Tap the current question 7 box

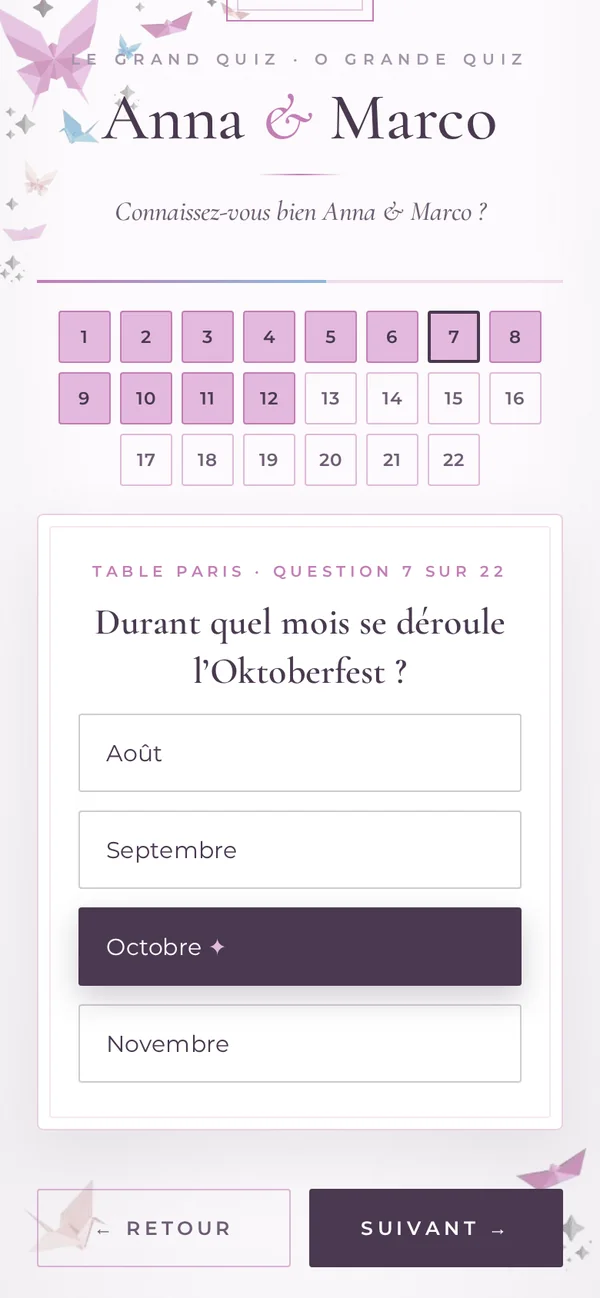(x=454, y=337)
